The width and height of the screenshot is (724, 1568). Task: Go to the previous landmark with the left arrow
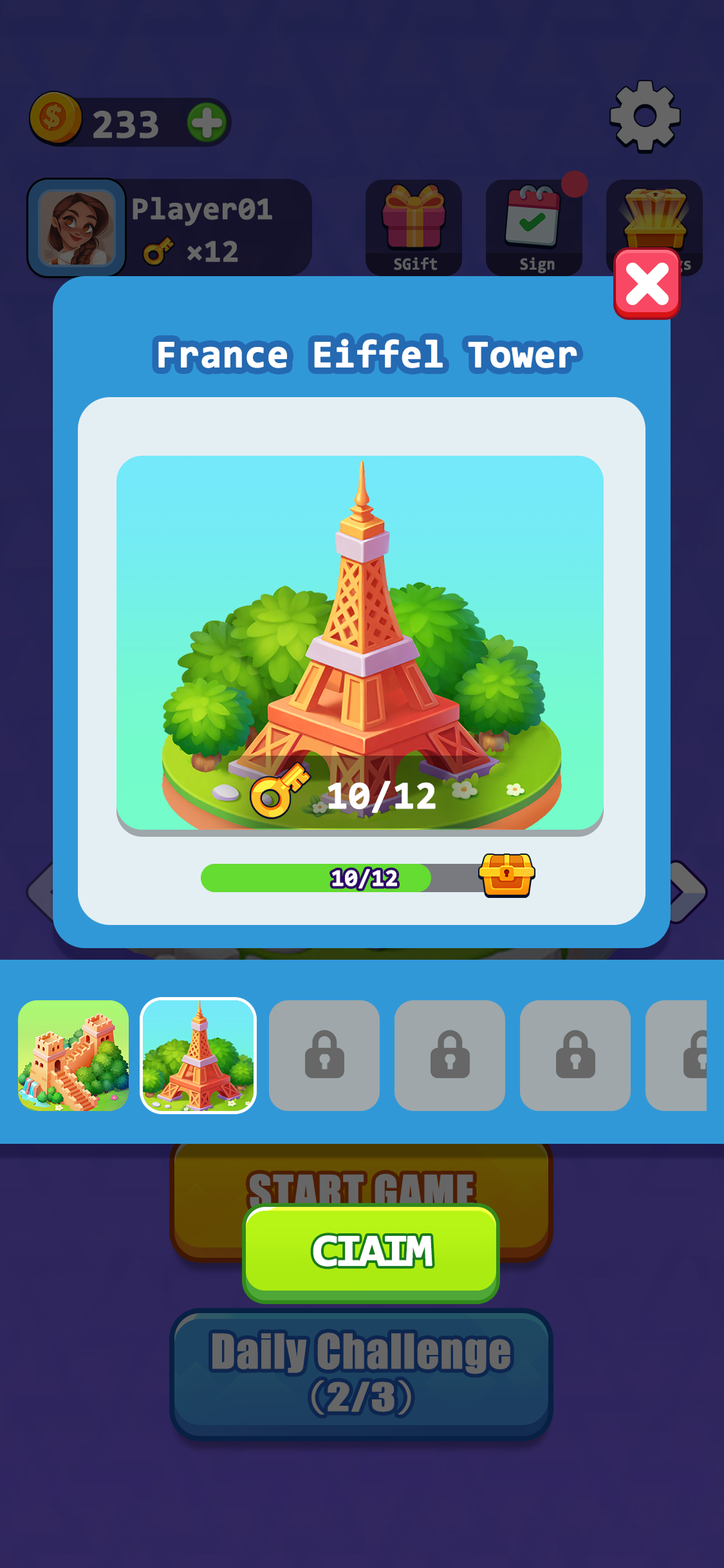40,891
